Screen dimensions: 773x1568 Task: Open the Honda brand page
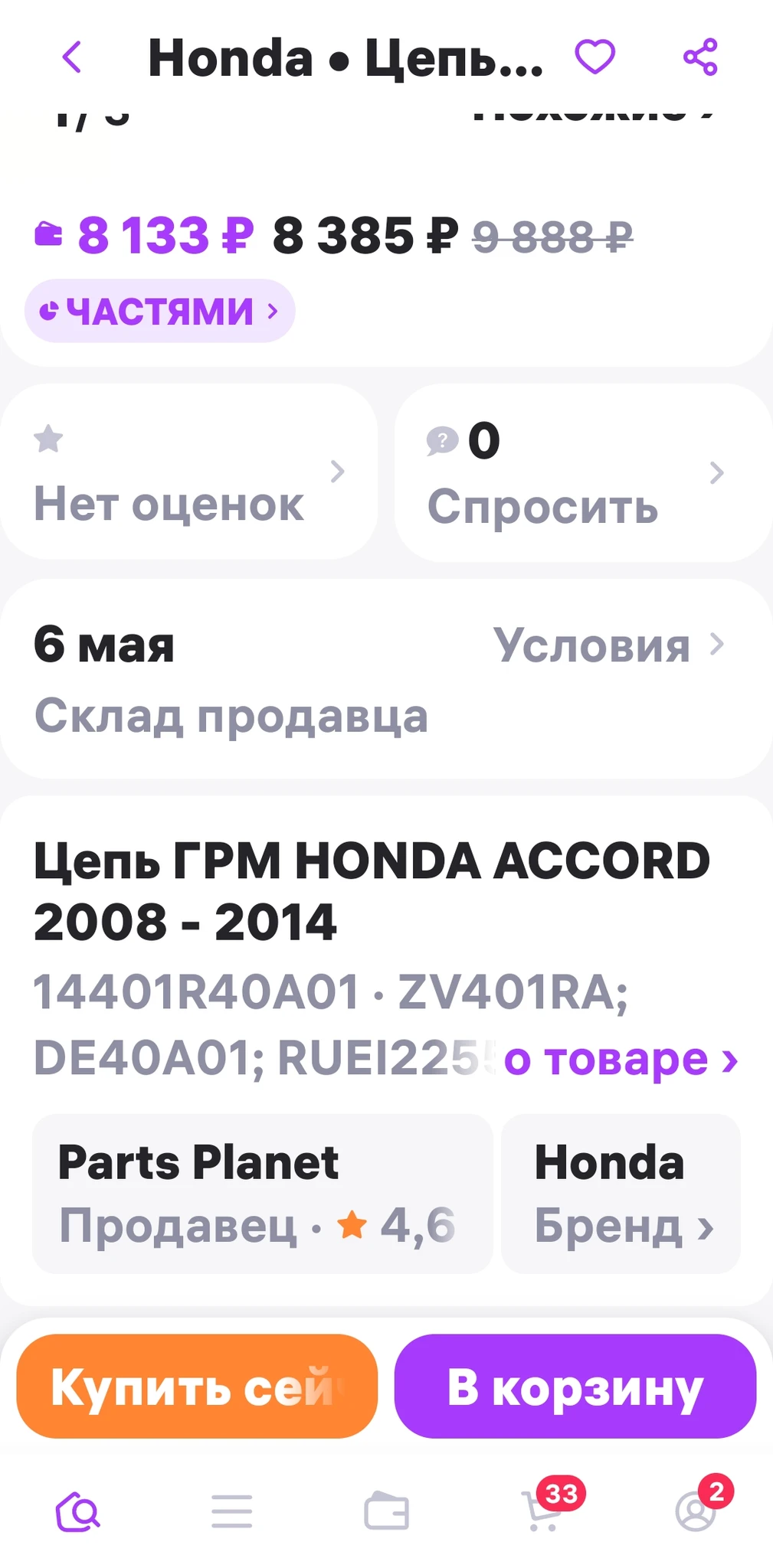pyautogui.click(x=621, y=1194)
